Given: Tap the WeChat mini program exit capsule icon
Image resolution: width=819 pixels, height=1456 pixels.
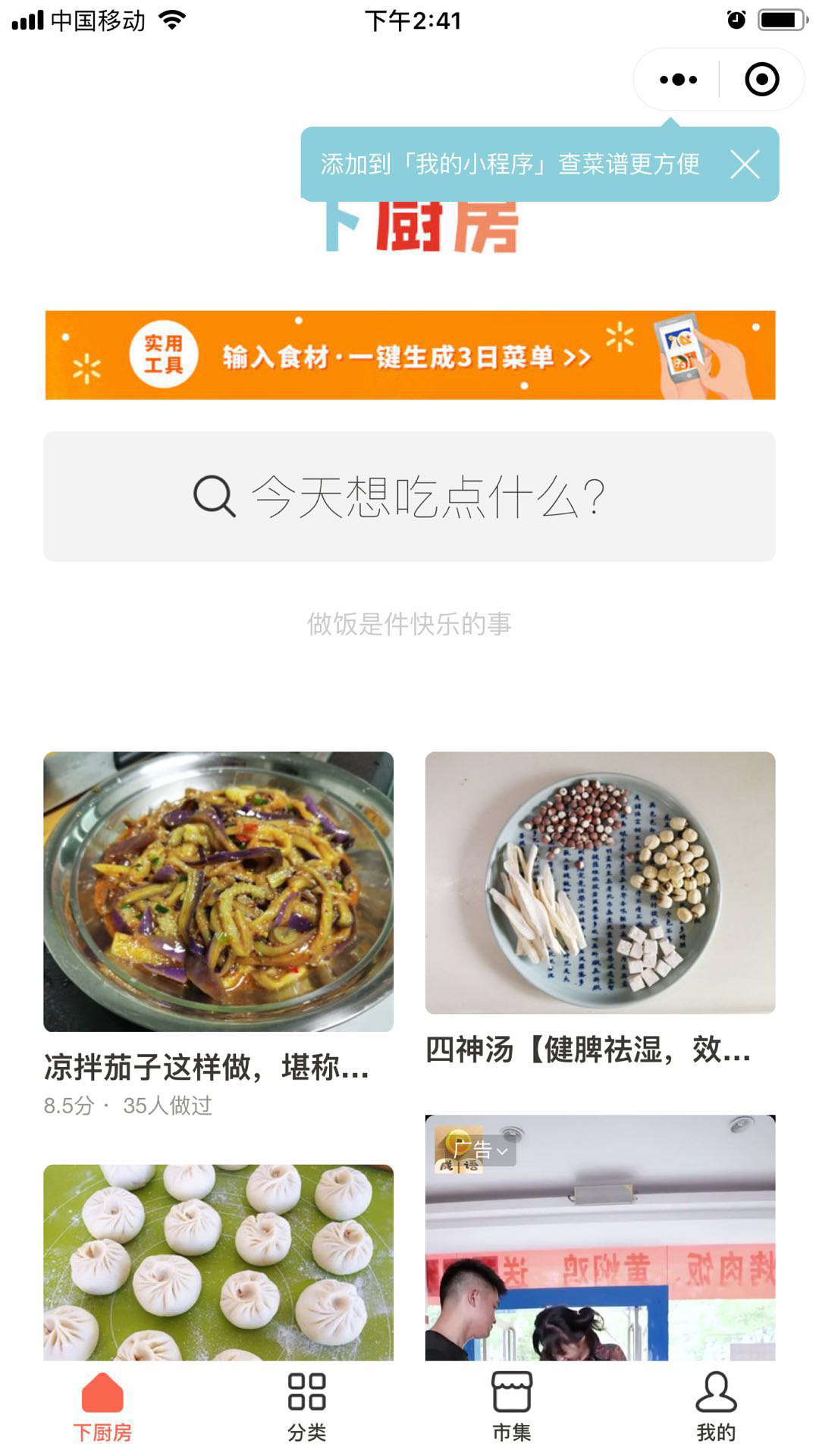Looking at the screenshot, I should click(x=762, y=78).
